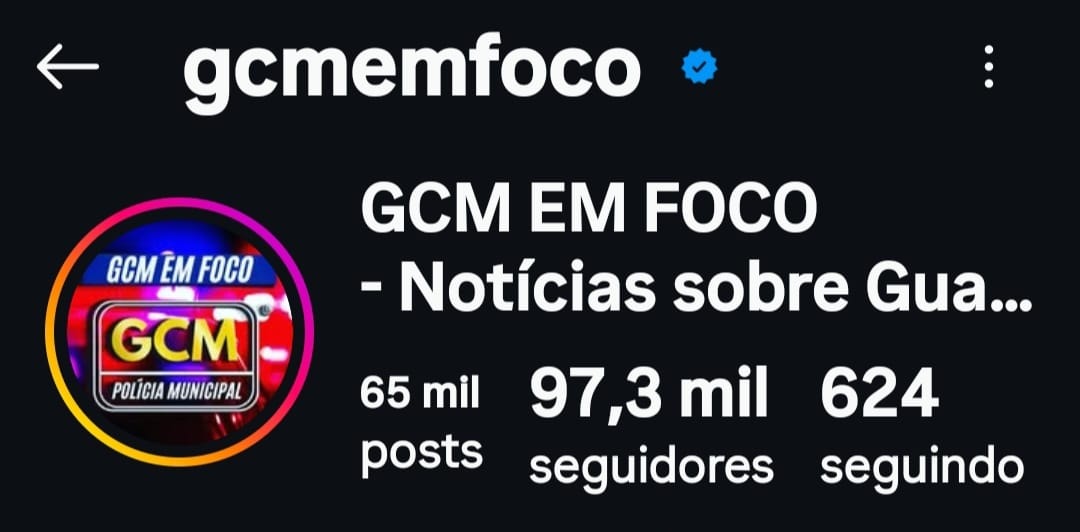Go back using the arrow icon
Viewport: 1080px width, 532px height.
(x=68, y=68)
